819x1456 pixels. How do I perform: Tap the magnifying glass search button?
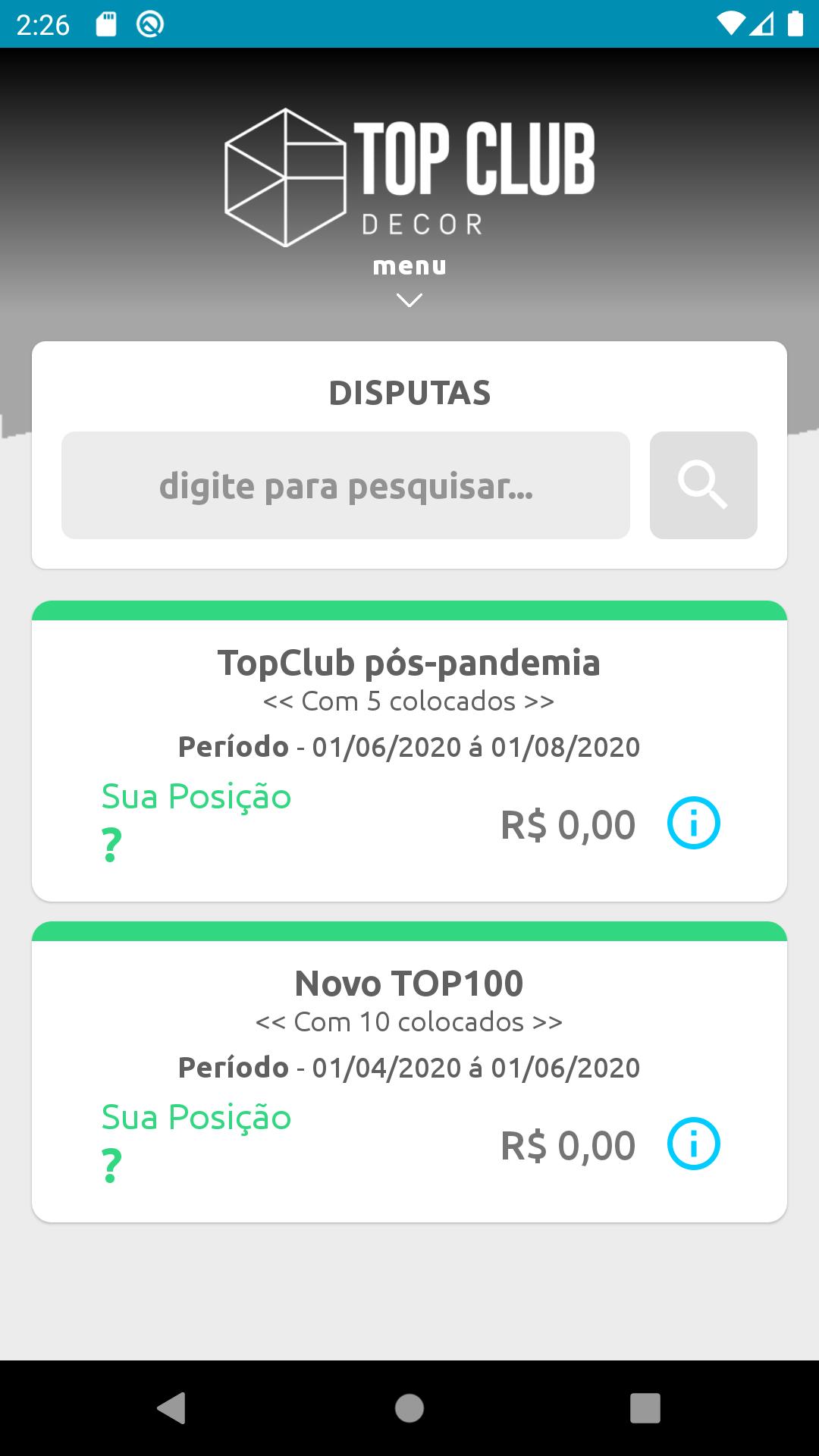pyautogui.click(x=704, y=485)
